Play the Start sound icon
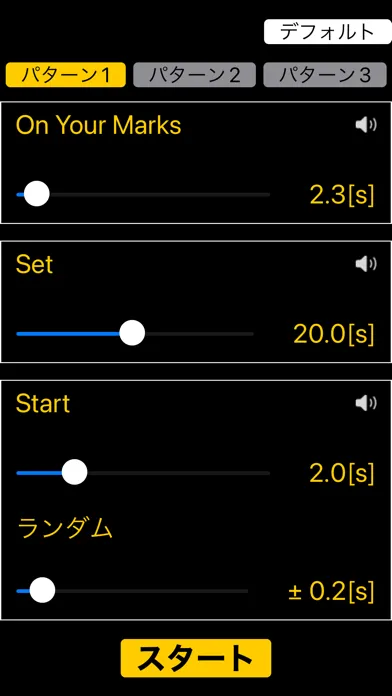 point(366,403)
